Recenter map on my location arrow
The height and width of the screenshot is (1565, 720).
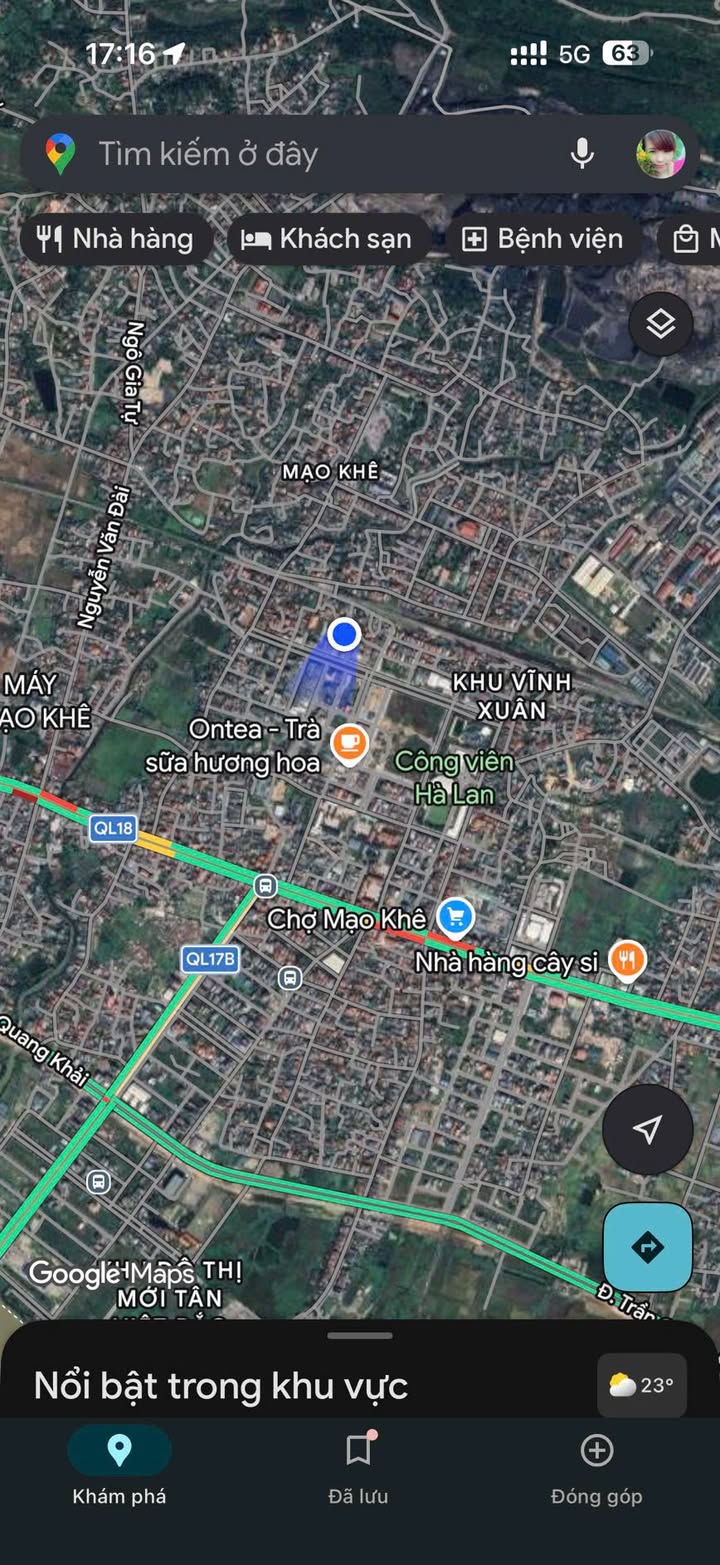[648, 1129]
